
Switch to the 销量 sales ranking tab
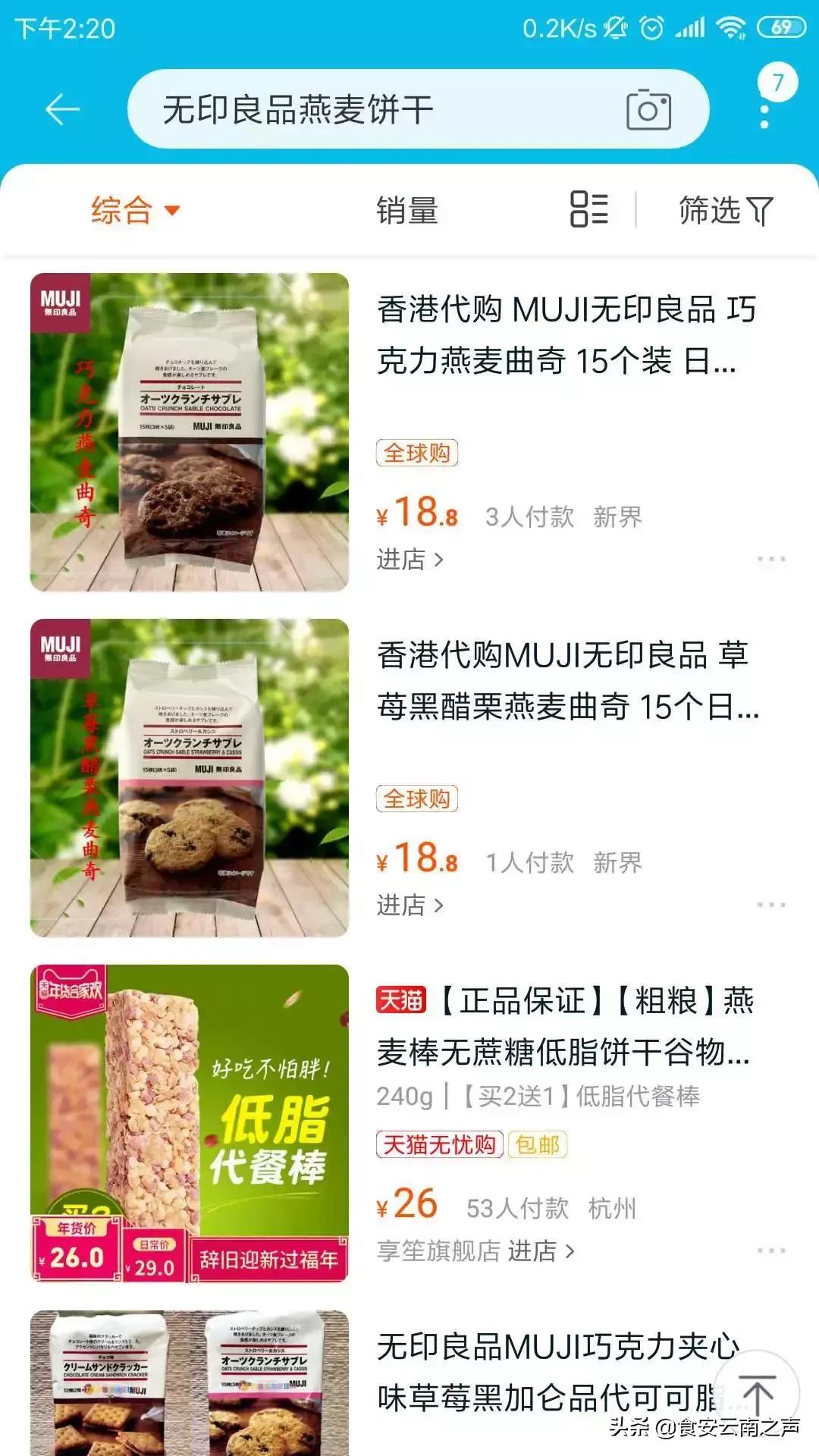pyautogui.click(x=407, y=211)
